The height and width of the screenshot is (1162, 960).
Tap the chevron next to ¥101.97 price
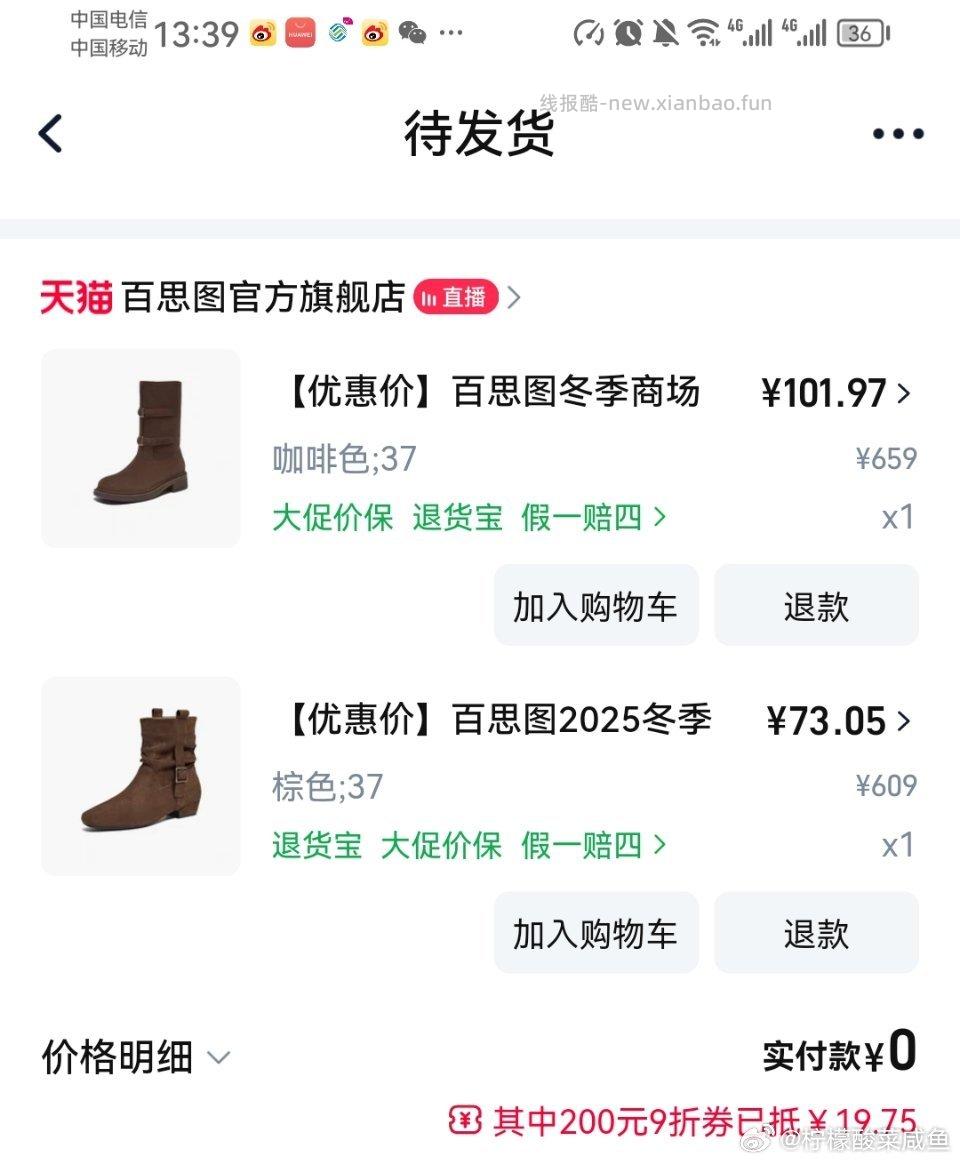905,394
